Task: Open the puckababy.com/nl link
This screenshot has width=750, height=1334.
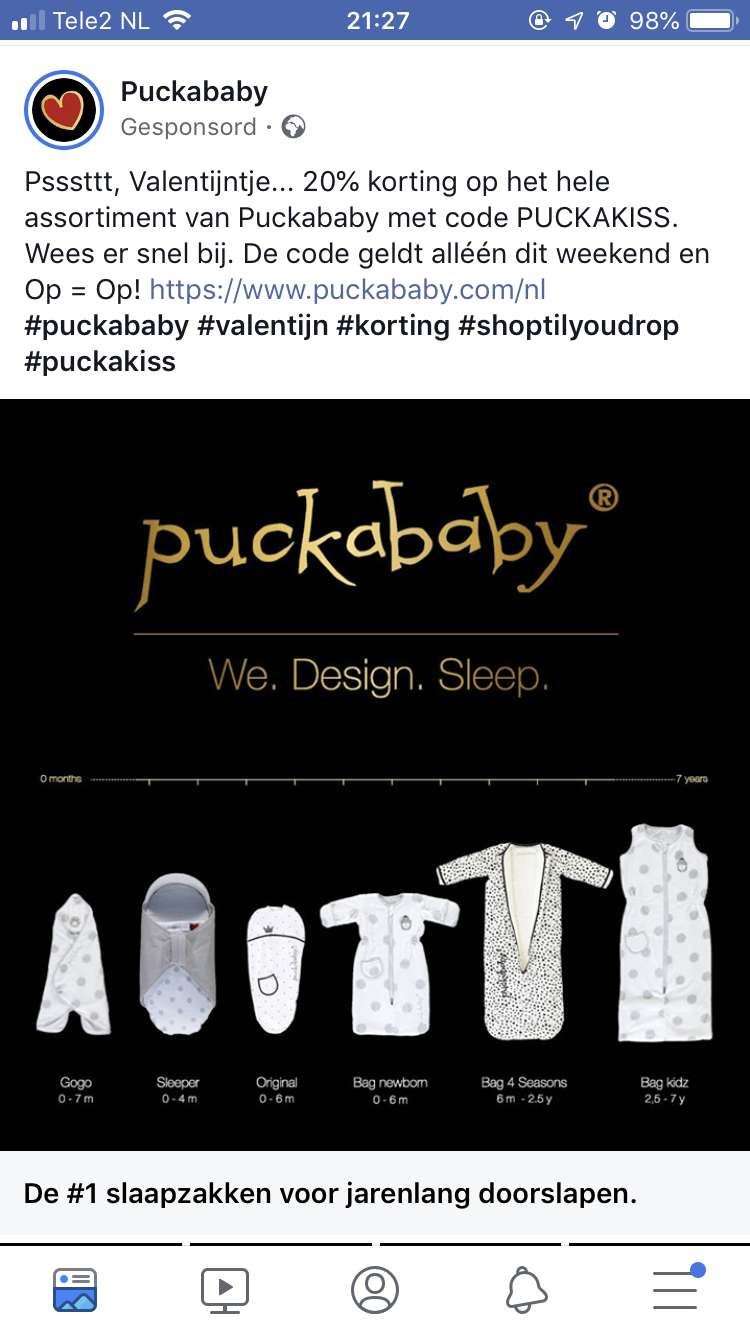Action: 348,290
